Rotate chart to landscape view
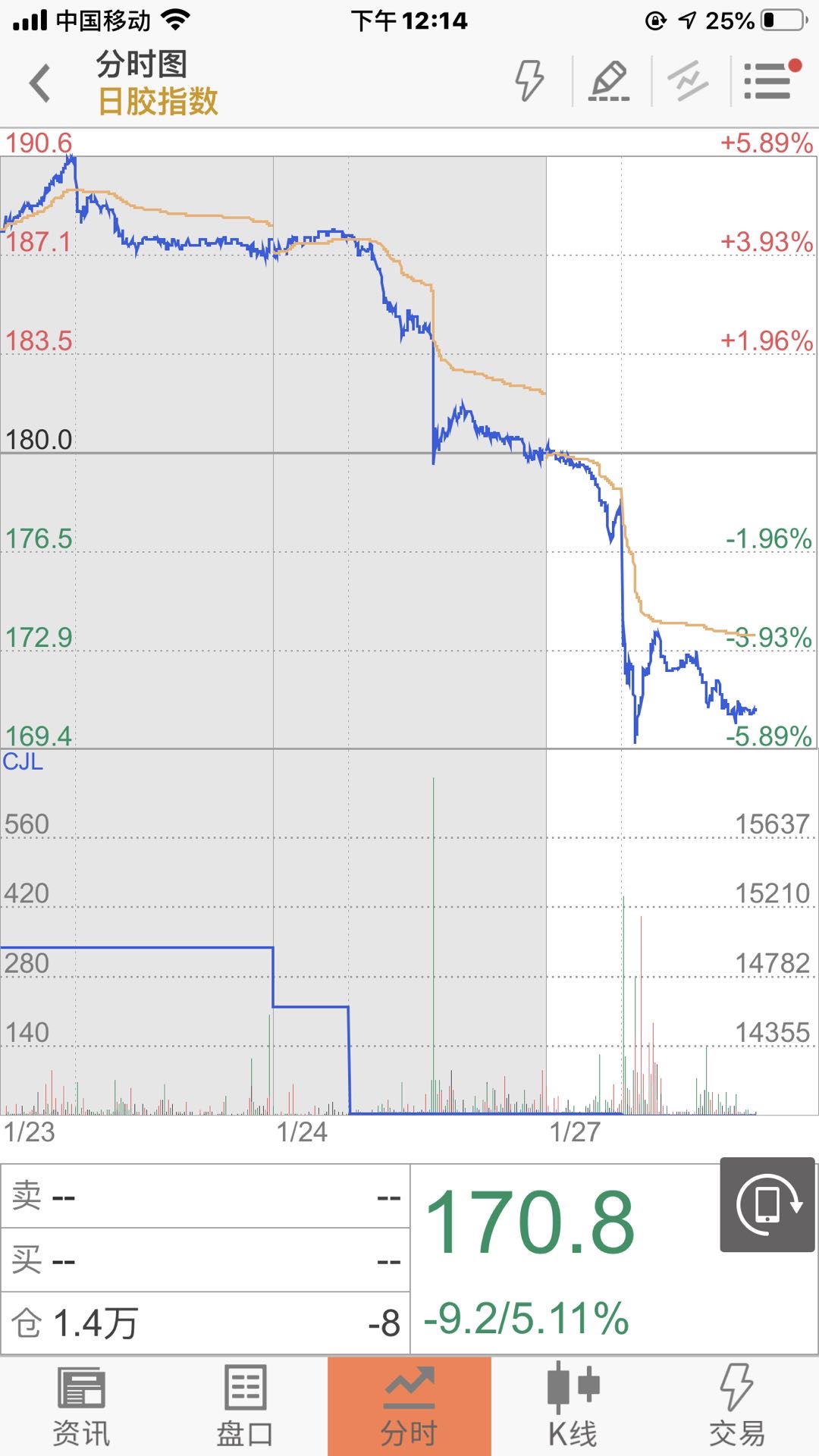This screenshot has height=1456, width=819. (x=767, y=1204)
